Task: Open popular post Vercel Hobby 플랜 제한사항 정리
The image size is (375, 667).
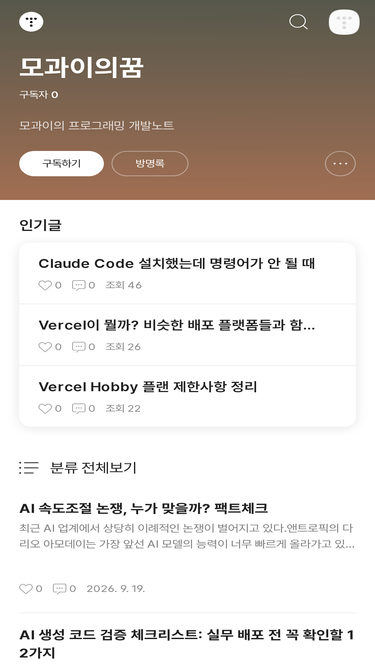Action: (148, 387)
